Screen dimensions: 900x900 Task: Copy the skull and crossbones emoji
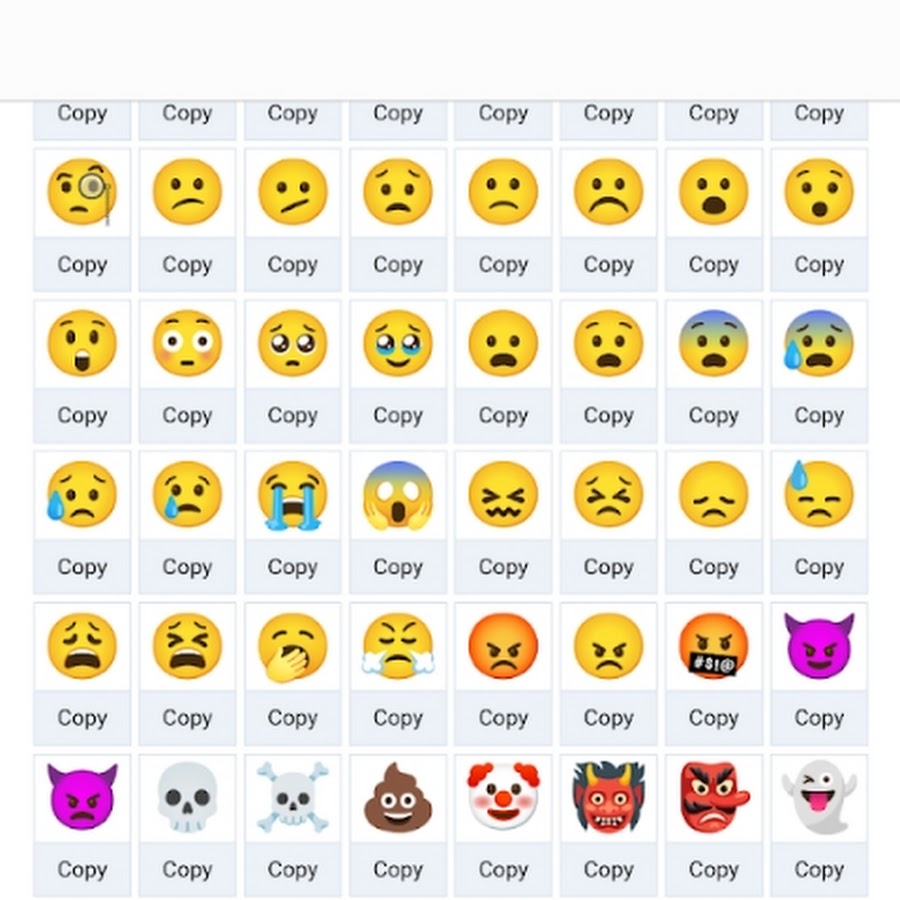tap(292, 869)
